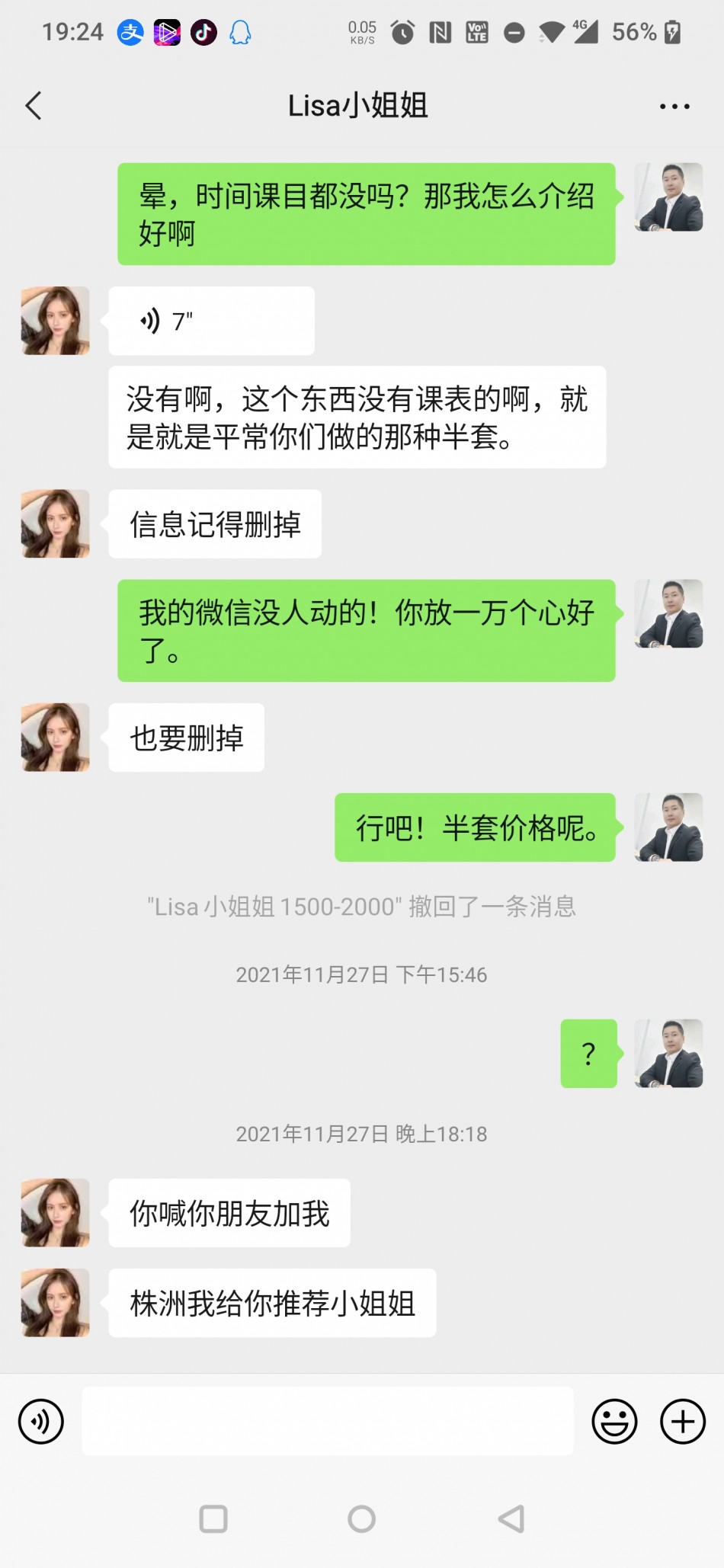The height and width of the screenshot is (1568, 724).
Task: Play the 7-second voice message
Action: point(211,321)
